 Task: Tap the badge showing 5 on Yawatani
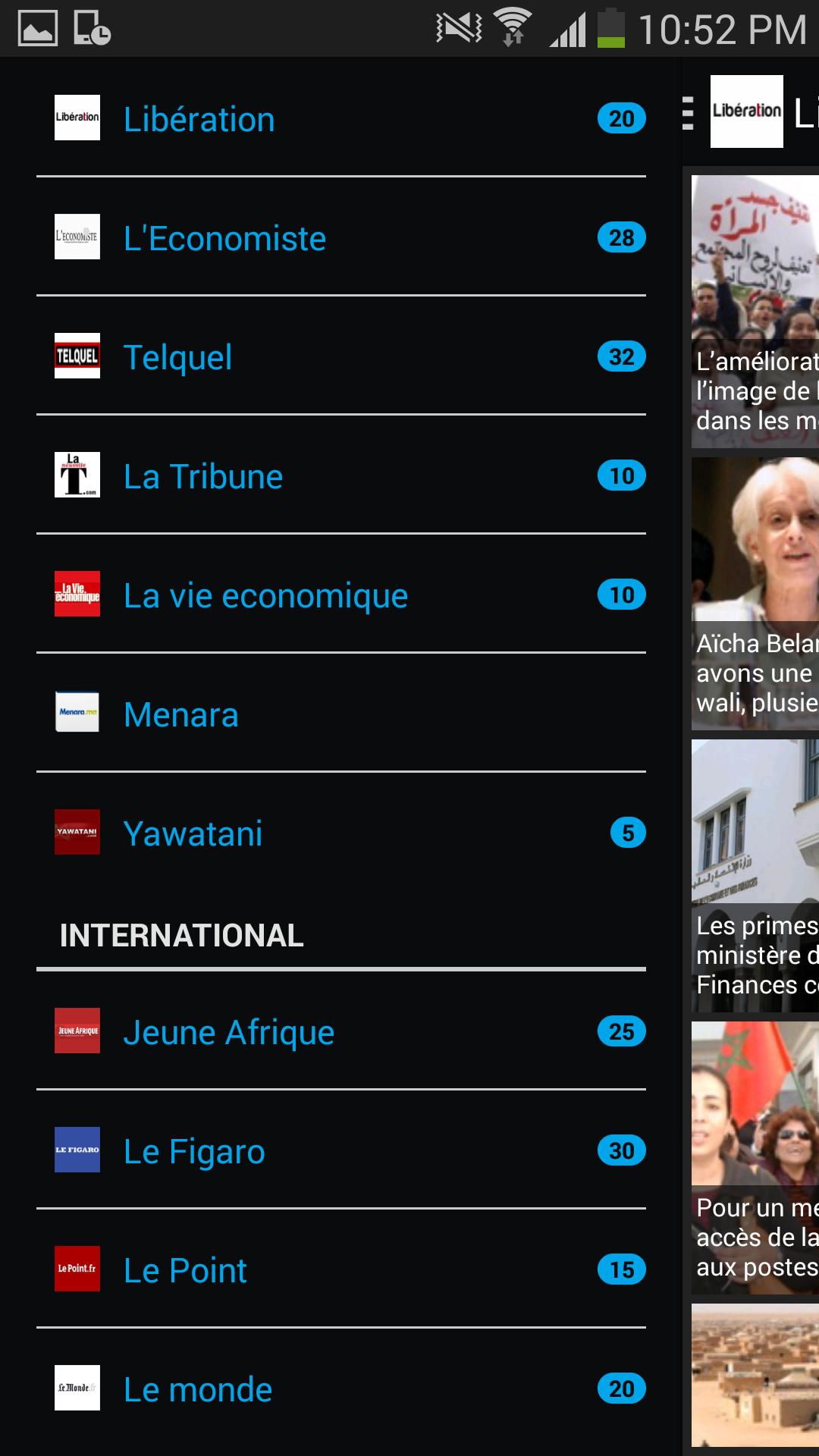tap(628, 833)
